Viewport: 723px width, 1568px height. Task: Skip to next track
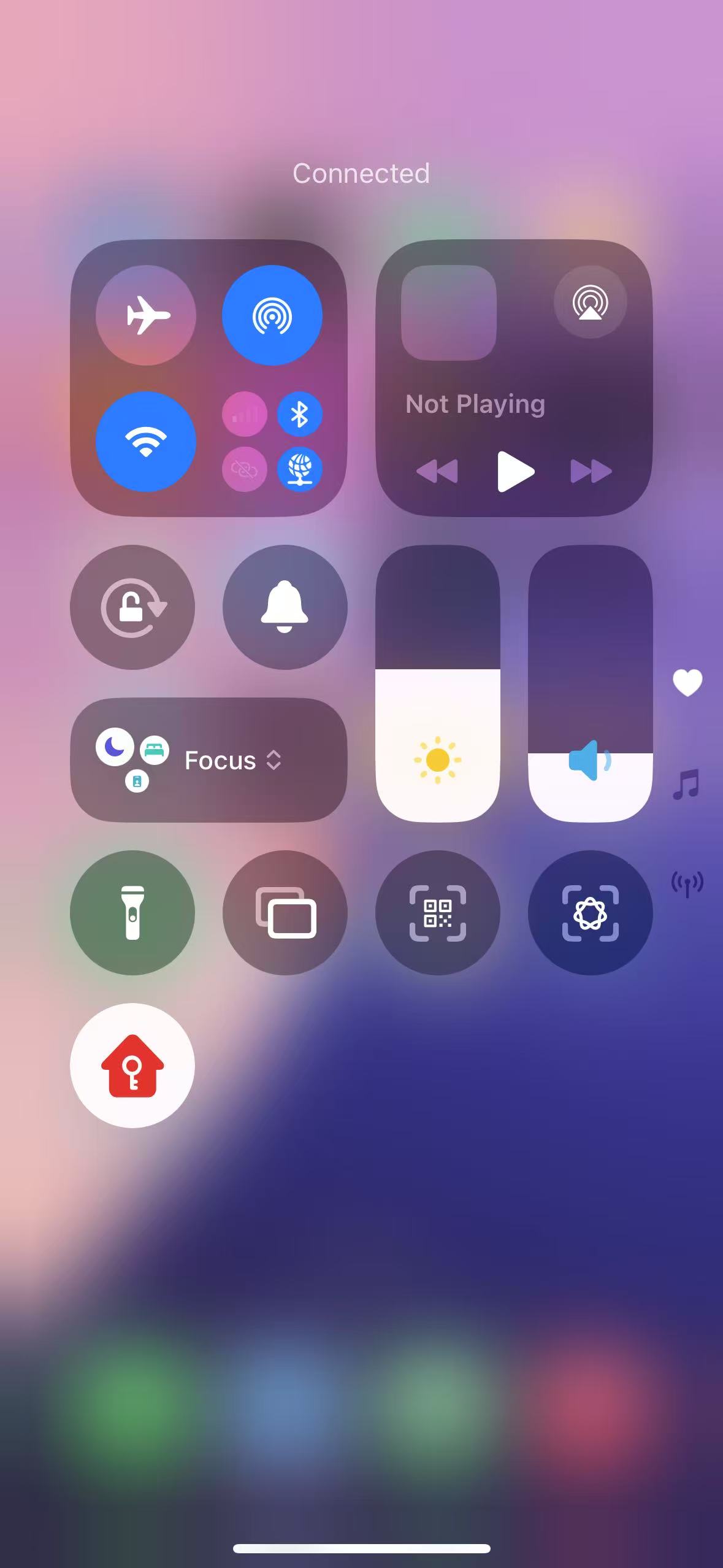[x=591, y=471]
